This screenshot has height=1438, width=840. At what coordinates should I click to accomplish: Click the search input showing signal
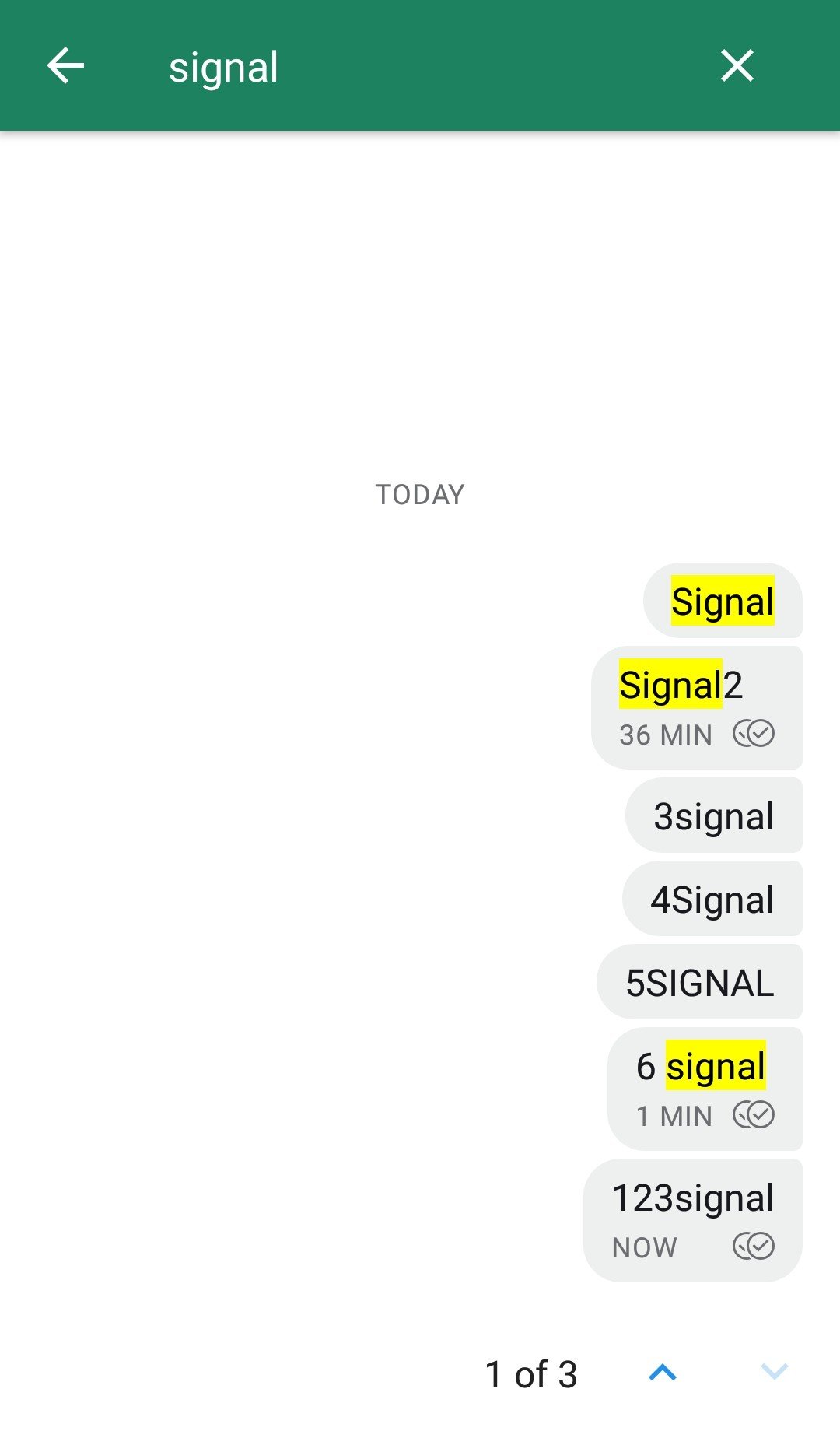pyautogui.click(x=224, y=65)
